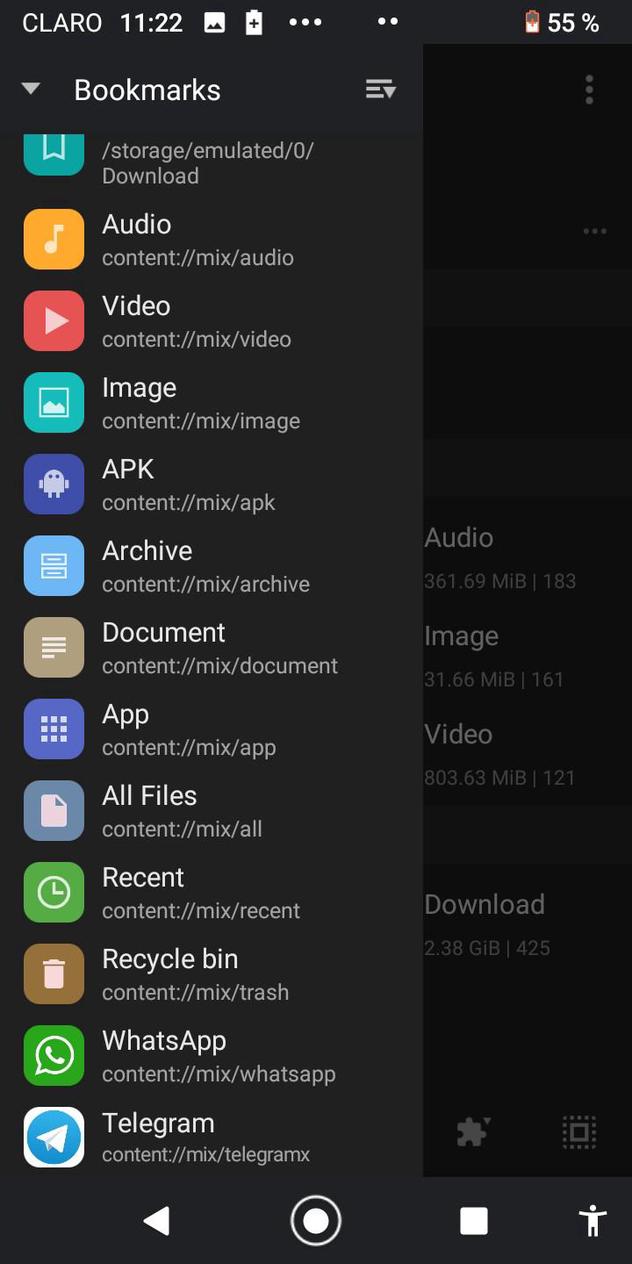Open the bookmarks sort menu icon
Image resolution: width=632 pixels, height=1264 pixels.
[x=380, y=90]
